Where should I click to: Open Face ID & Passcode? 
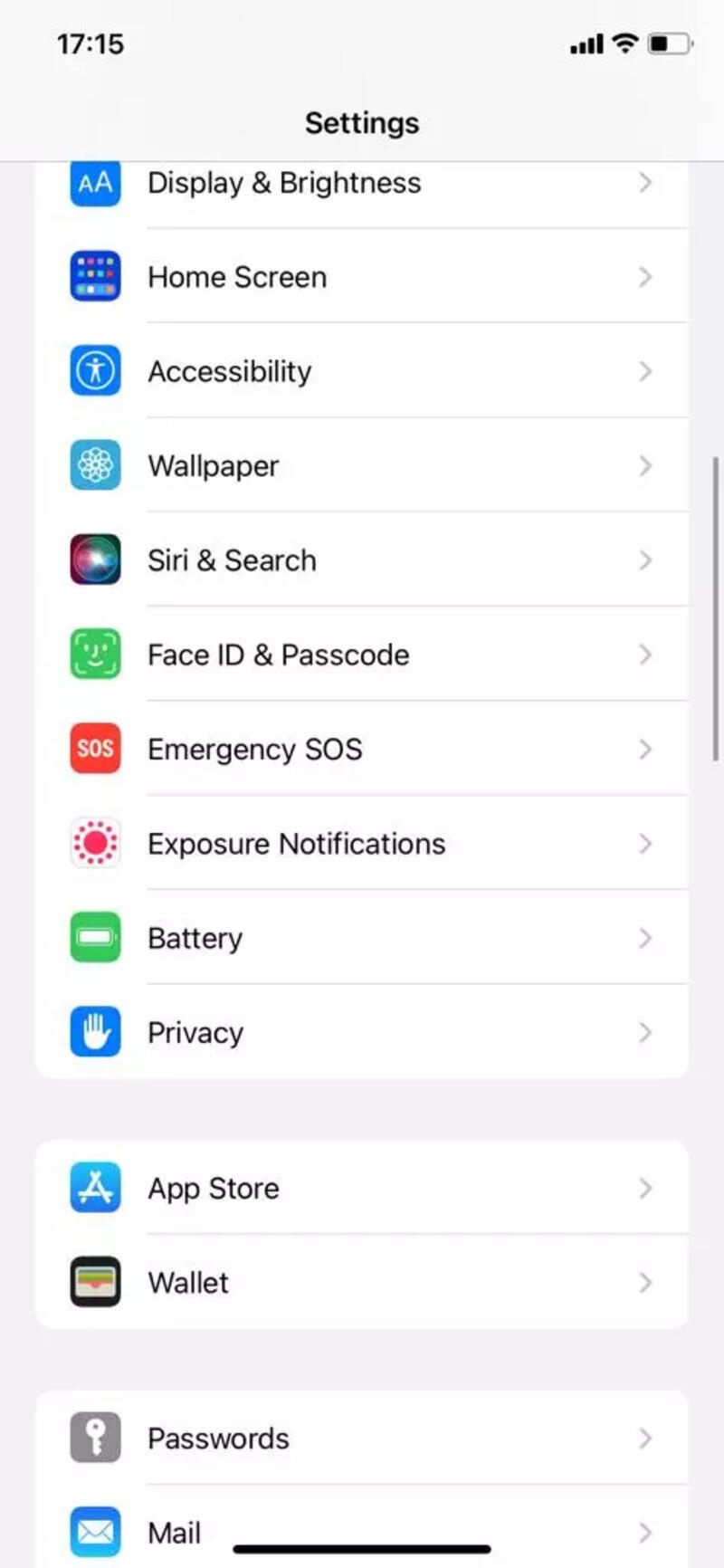[362, 655]
